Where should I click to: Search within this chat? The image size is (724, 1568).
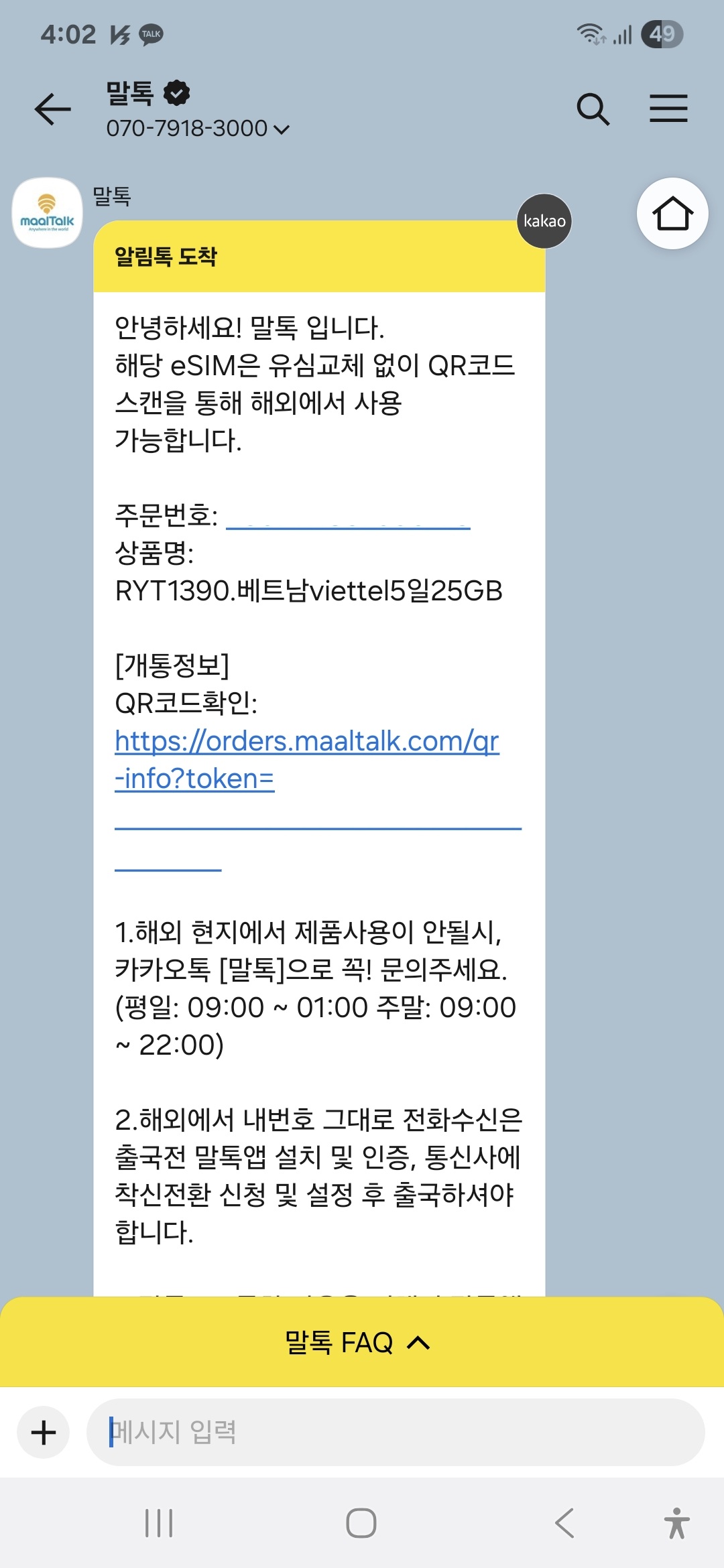593,109
